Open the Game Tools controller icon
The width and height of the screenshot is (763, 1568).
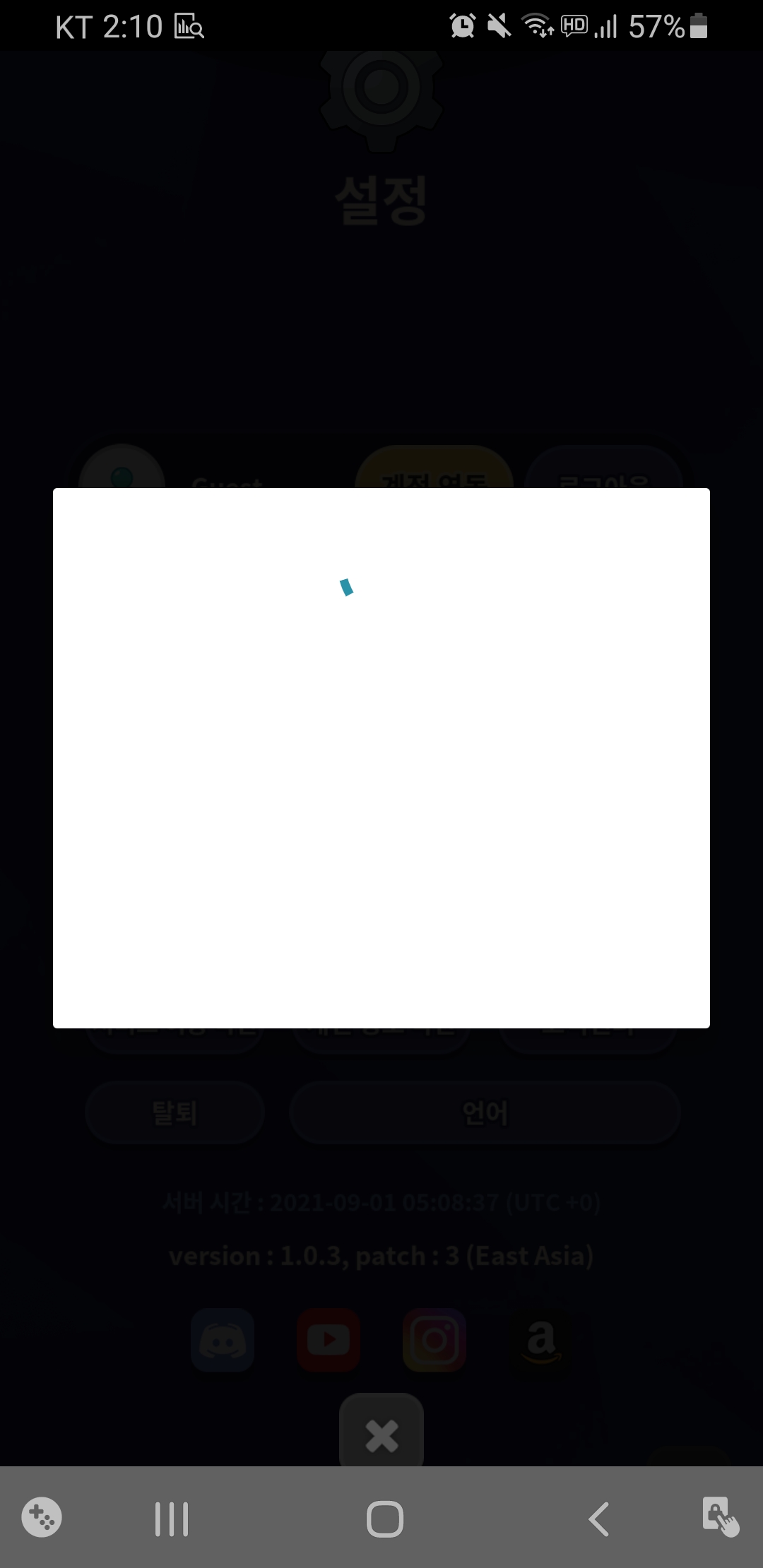pos(42,1517)
